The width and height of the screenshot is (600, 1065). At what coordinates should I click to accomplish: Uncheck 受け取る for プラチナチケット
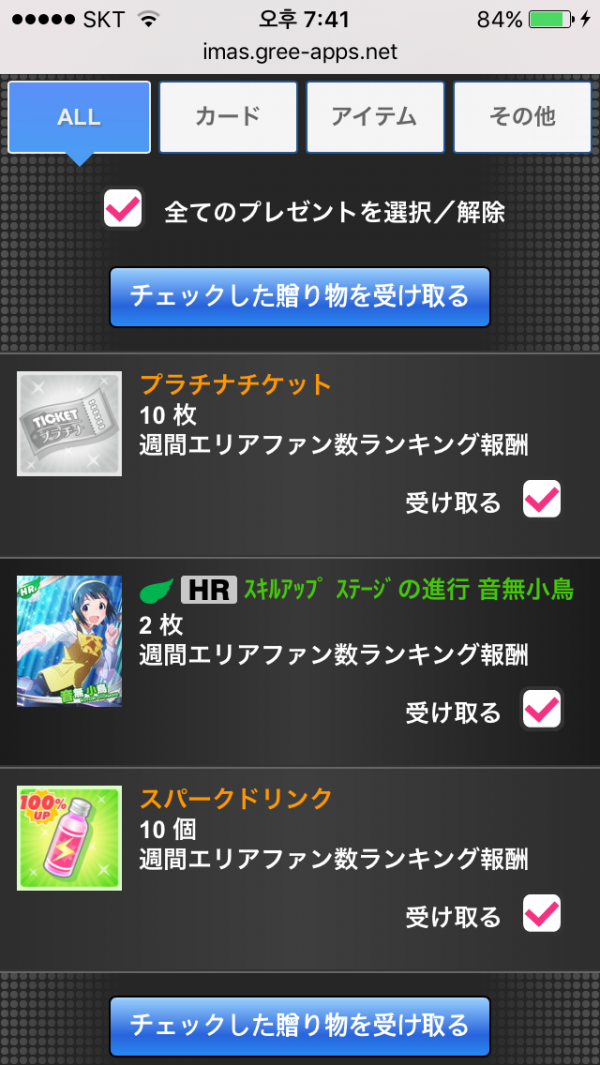542,500
